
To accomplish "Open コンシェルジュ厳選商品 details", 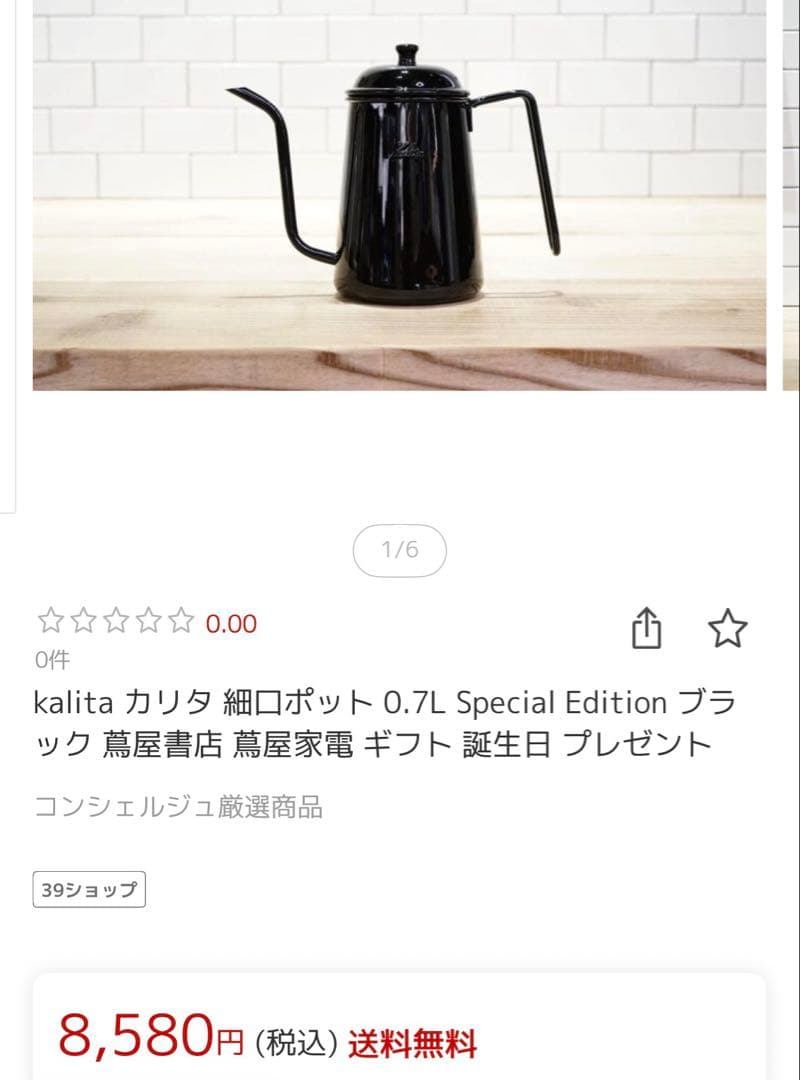I will click(179, 807).
